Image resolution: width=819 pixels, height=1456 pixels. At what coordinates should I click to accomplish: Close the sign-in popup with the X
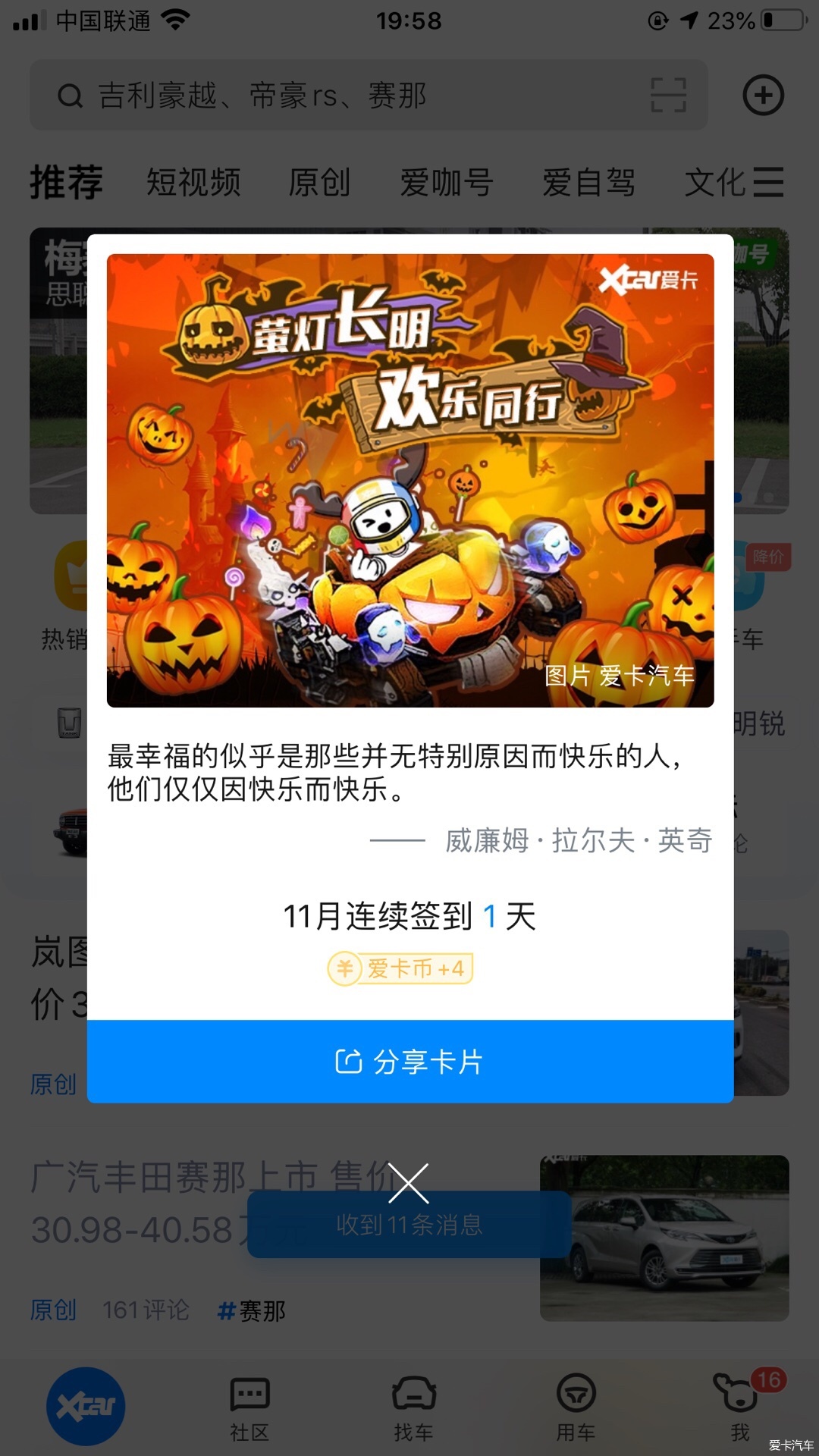click(409, 1183)
